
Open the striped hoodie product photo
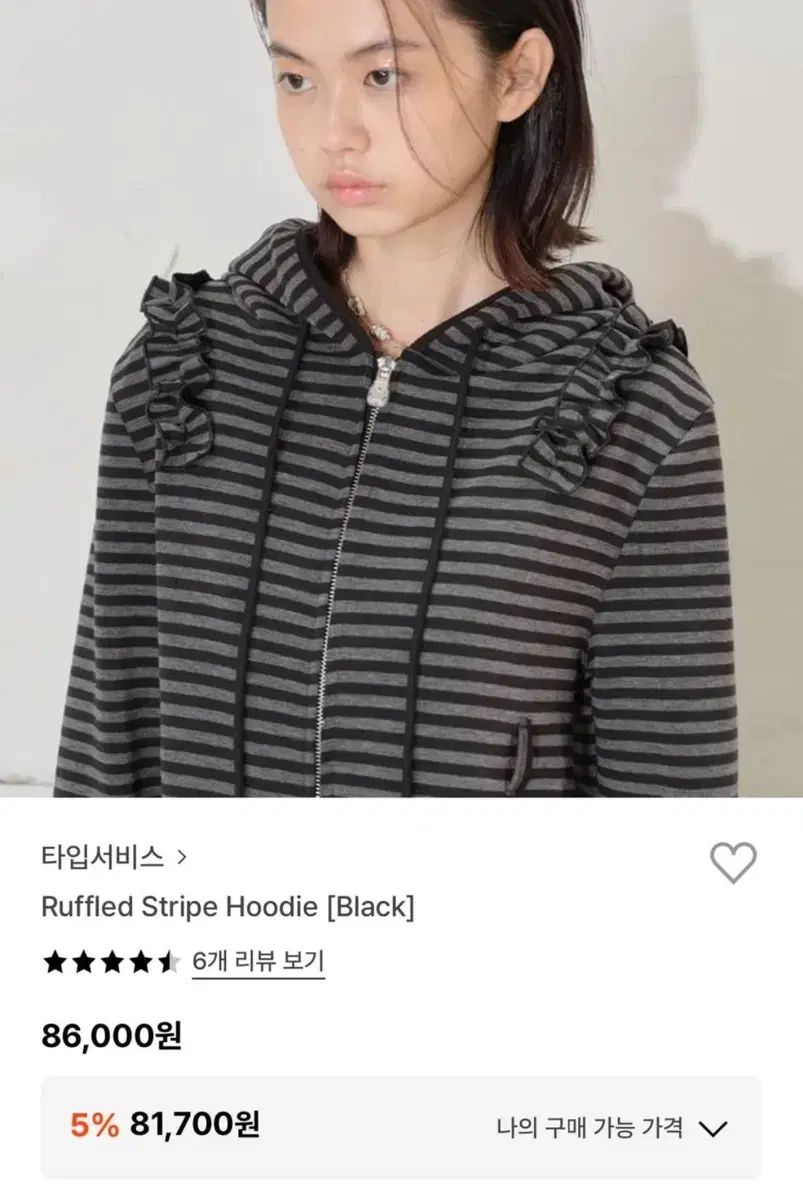[x=401, y=400]
